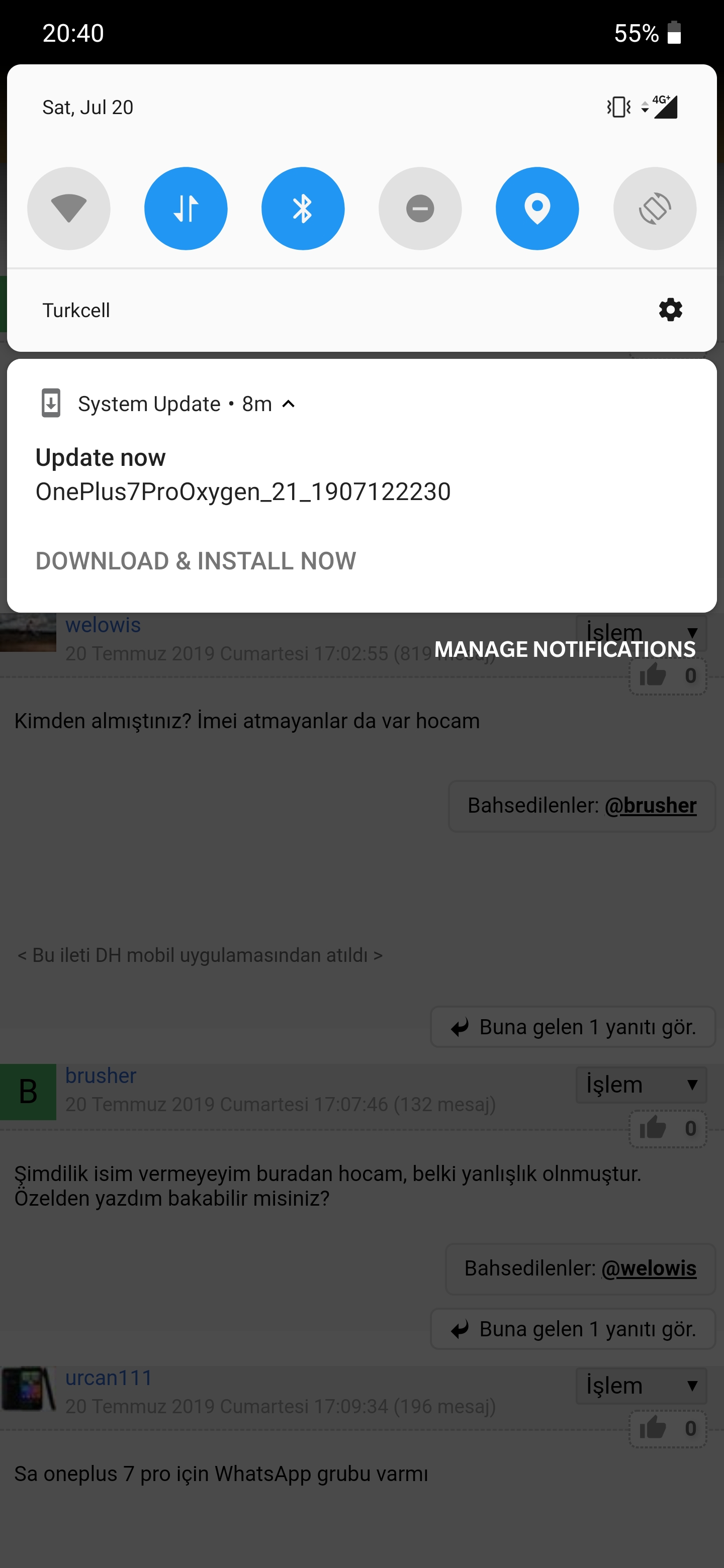Turn off the location tile
This screenshot has width=724, height=1568.
point(537,208)
